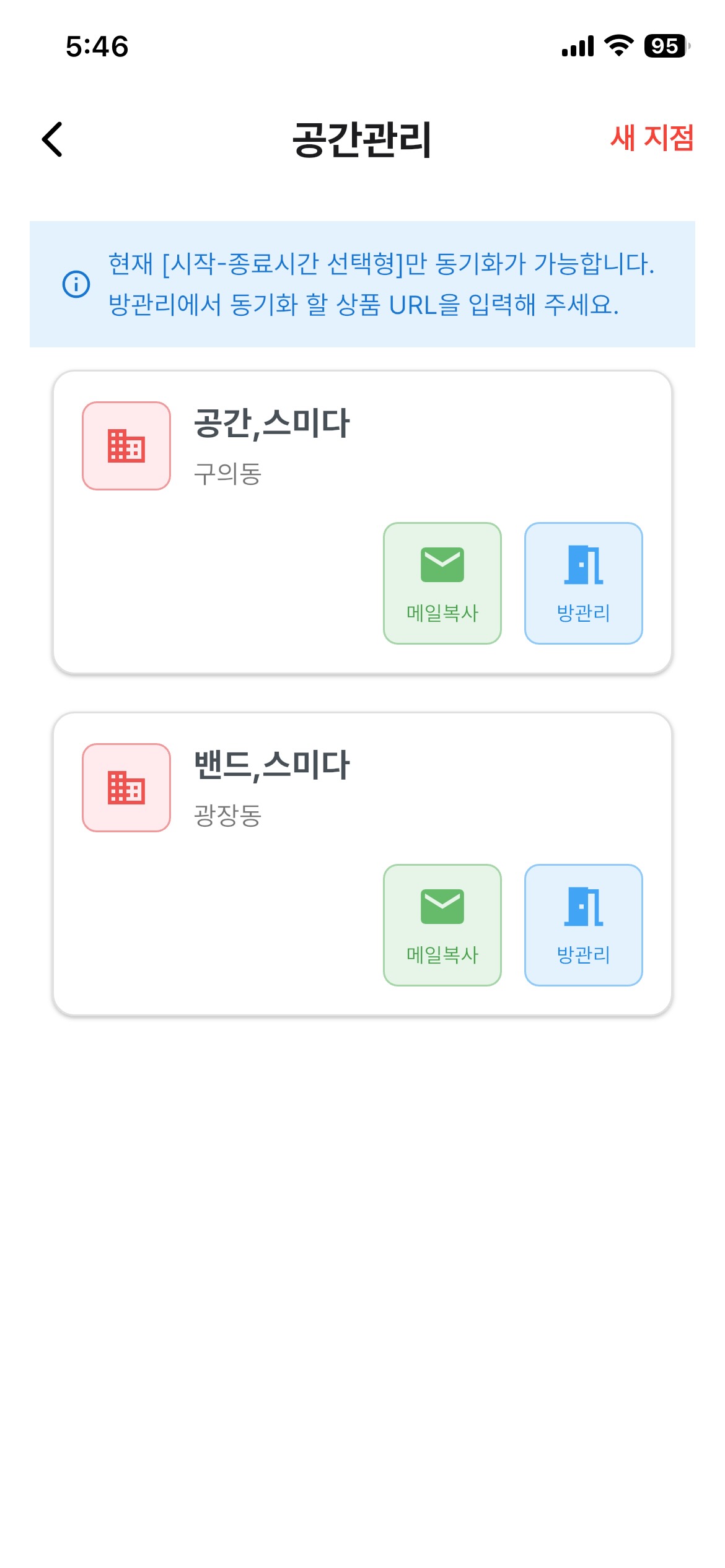The image size is (725, 1568).
Task: Tap the blue synchronization notice banner
Action: click(x=362, y=284)
